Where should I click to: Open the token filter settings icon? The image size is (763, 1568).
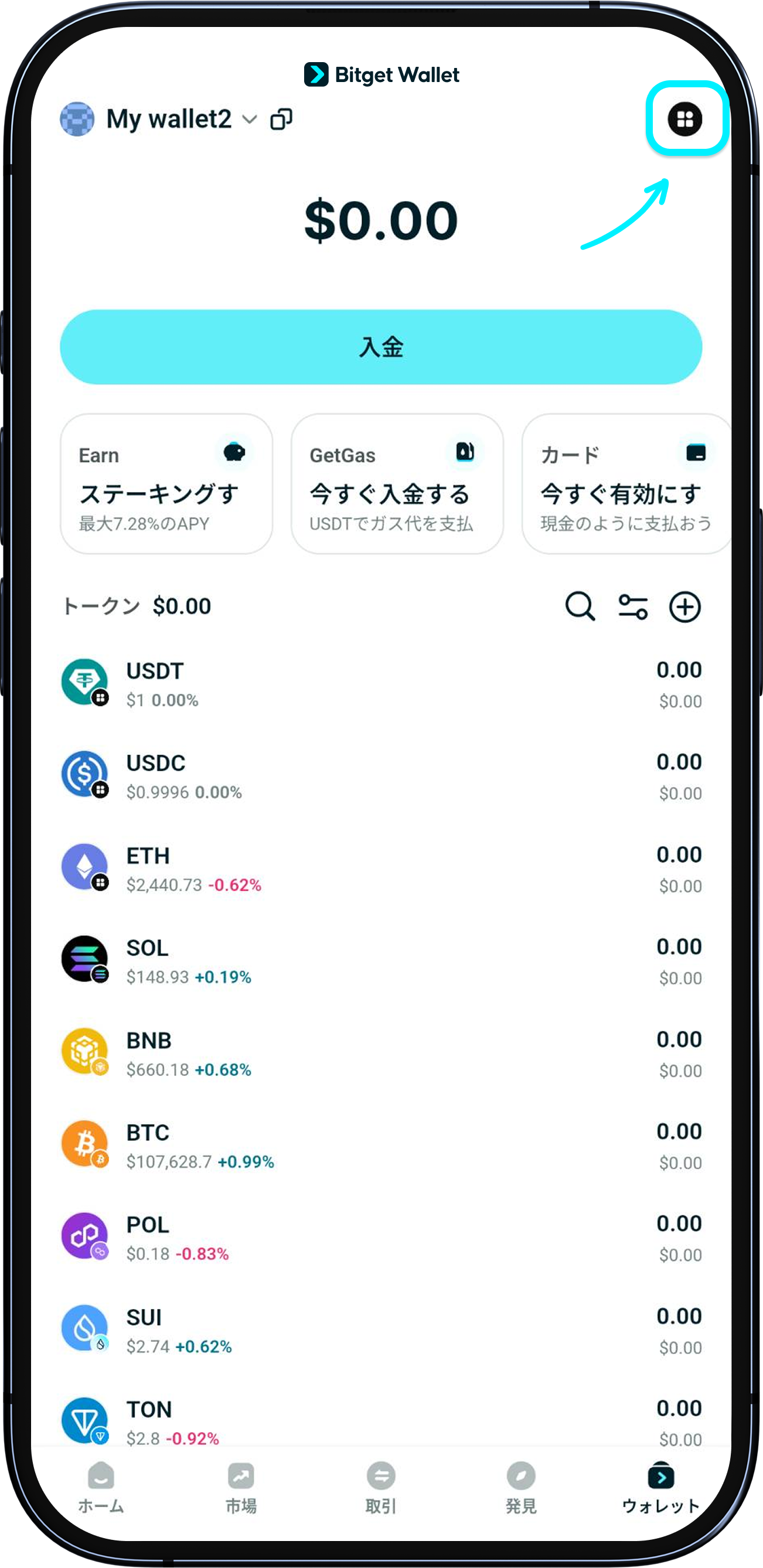tap(632, 606)
